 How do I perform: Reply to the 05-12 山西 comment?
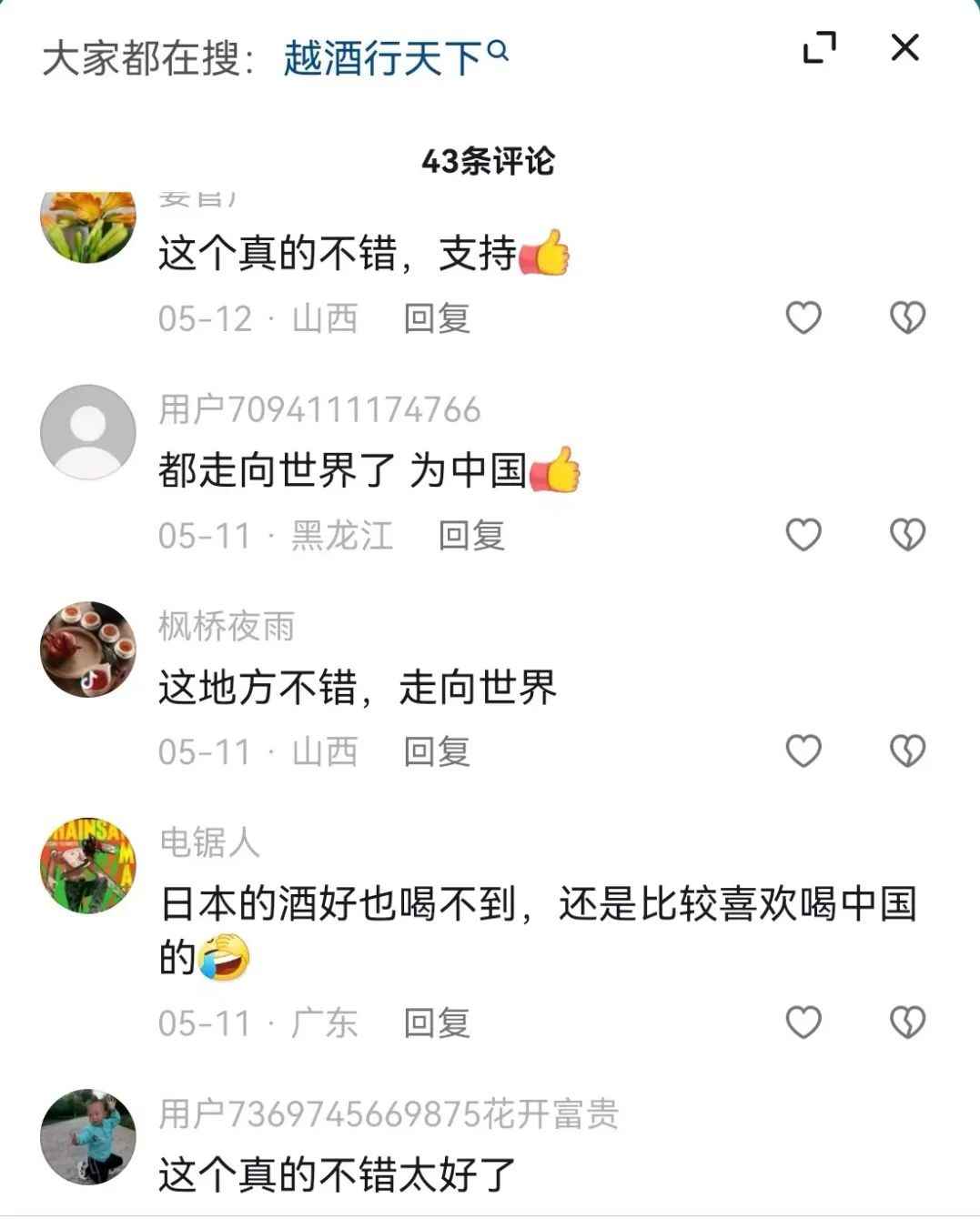click(x=437, y=318)
